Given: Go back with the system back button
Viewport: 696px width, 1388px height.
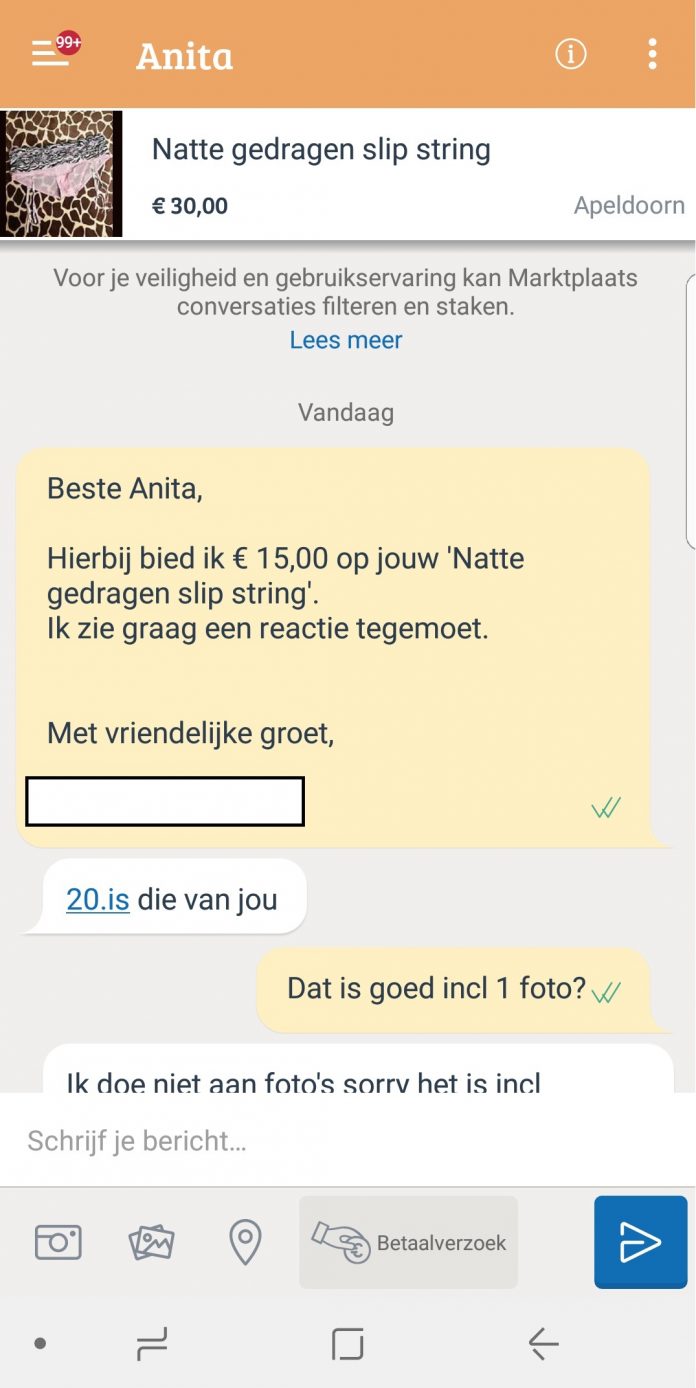Looking at the screenshot, I should (543, 1344).
